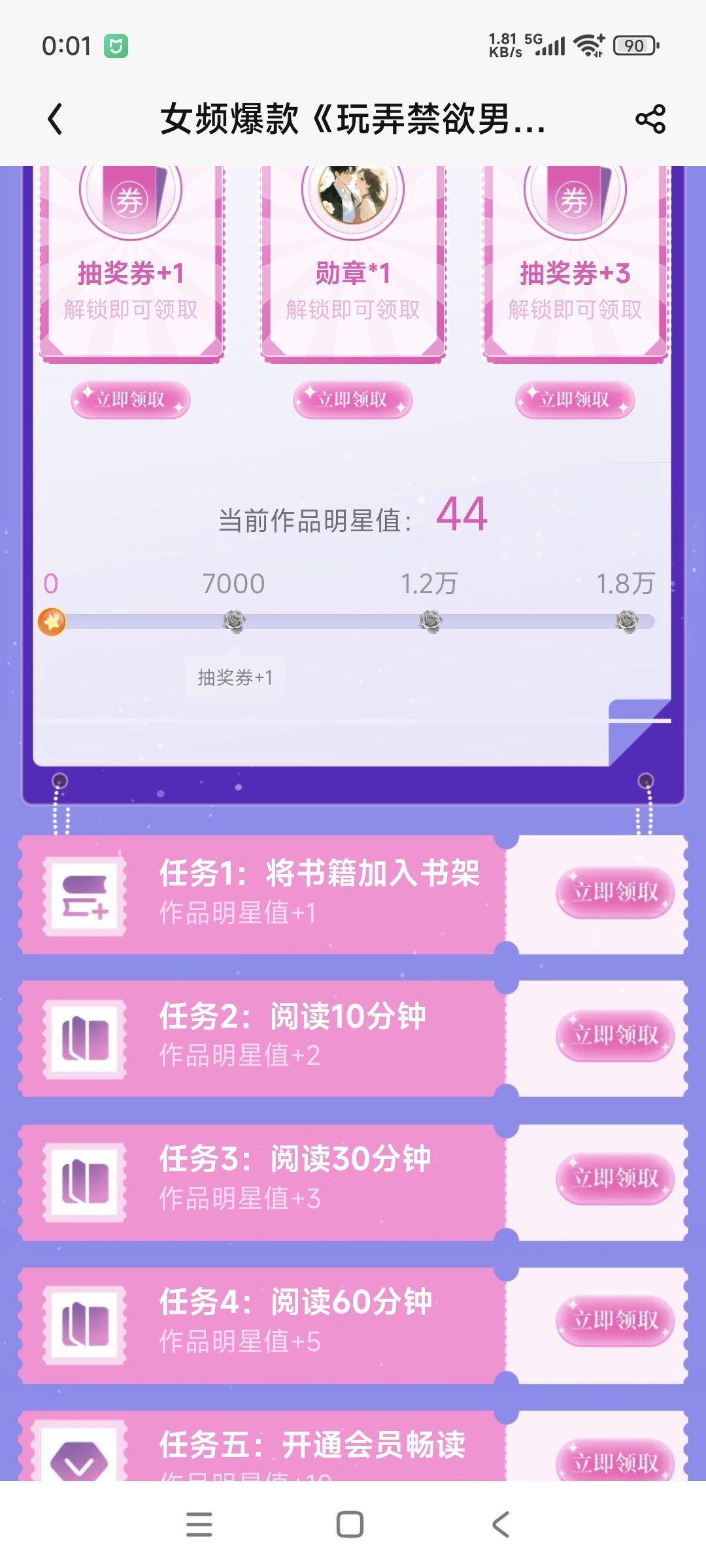
Task: Claim reward for 任务1 将书籍加入书架
Action: 615,892
